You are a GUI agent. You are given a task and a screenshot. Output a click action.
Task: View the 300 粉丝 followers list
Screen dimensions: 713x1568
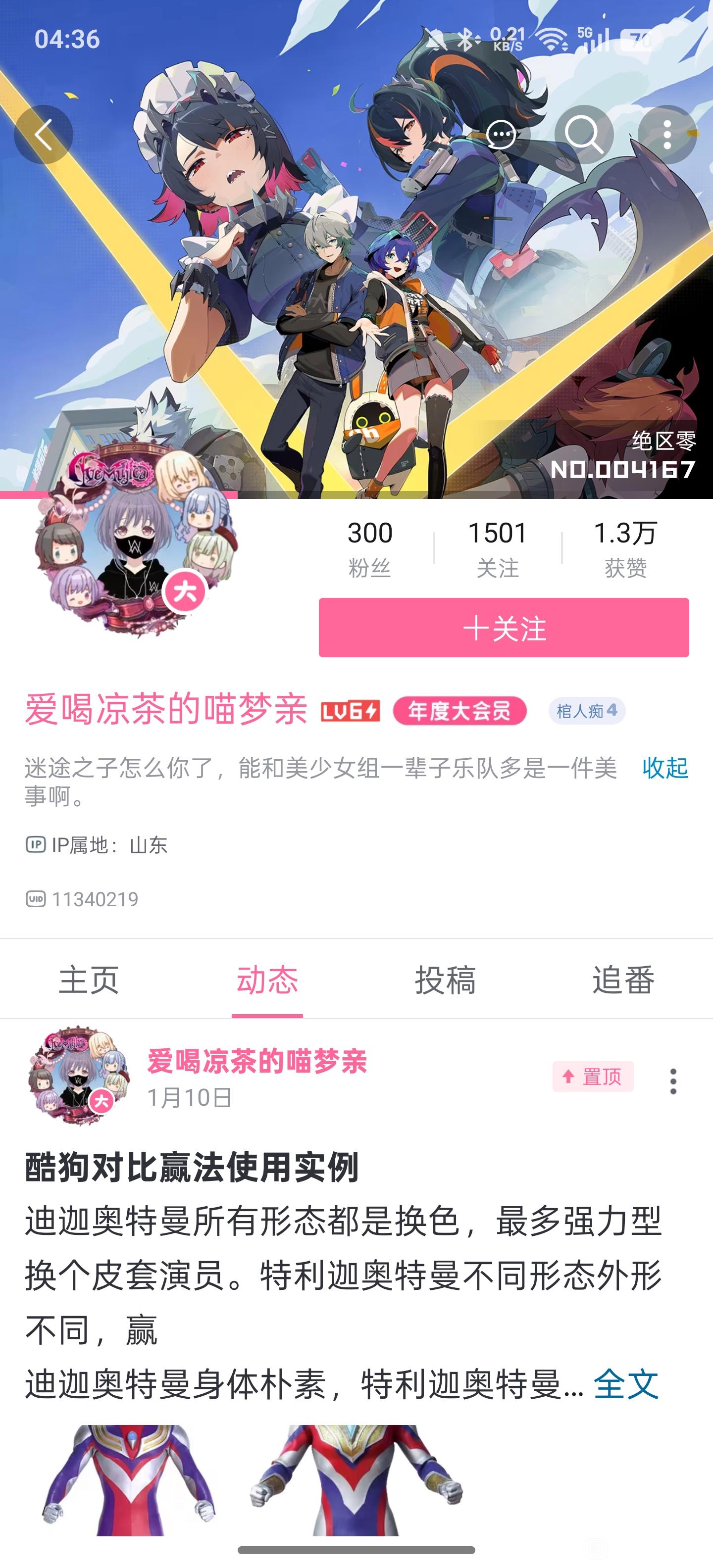[369, 548]
